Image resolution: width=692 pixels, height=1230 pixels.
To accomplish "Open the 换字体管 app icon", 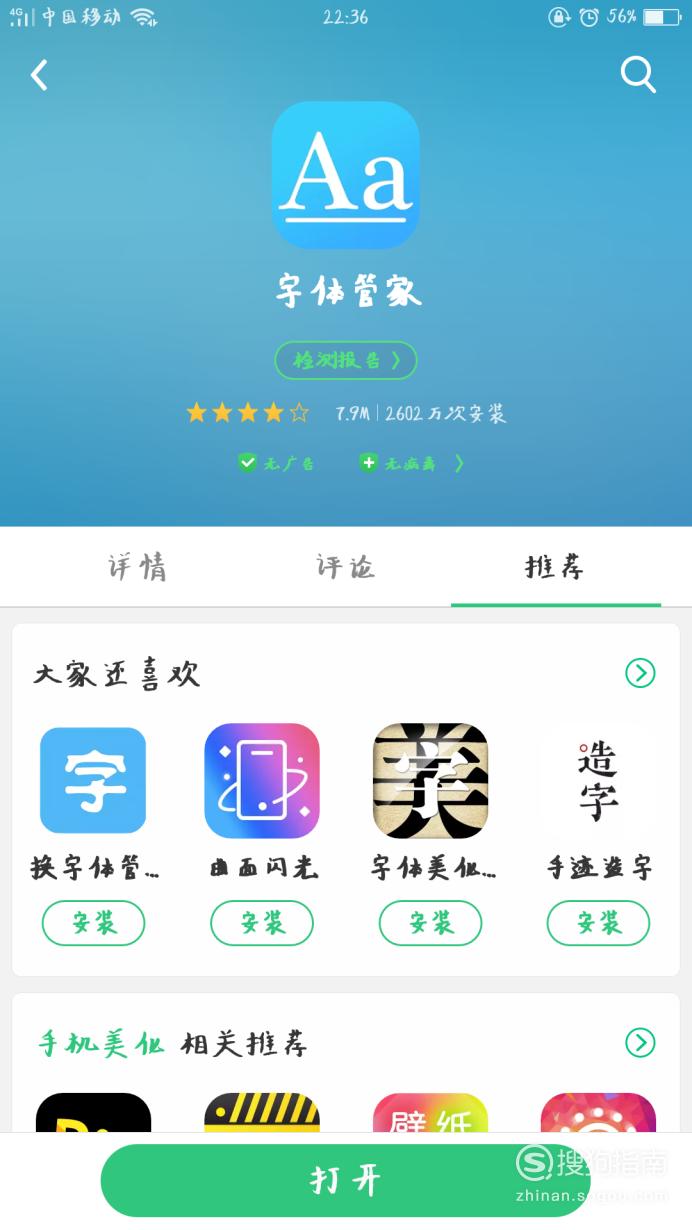I will pyautogui.click(x=94, y=781).
